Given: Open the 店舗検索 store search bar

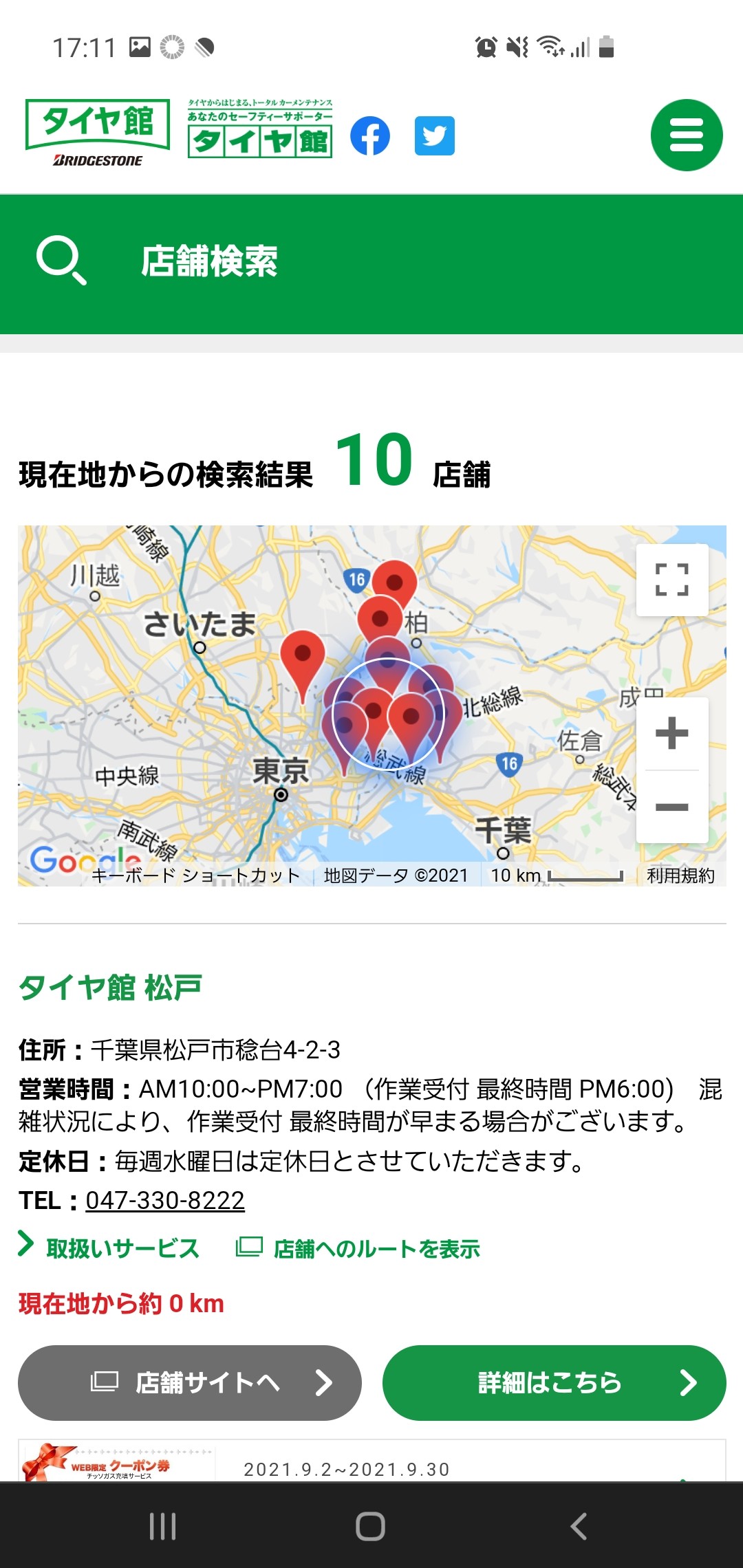Looking at the screenshot, I should pyautogui.click(x=209, y=262).
